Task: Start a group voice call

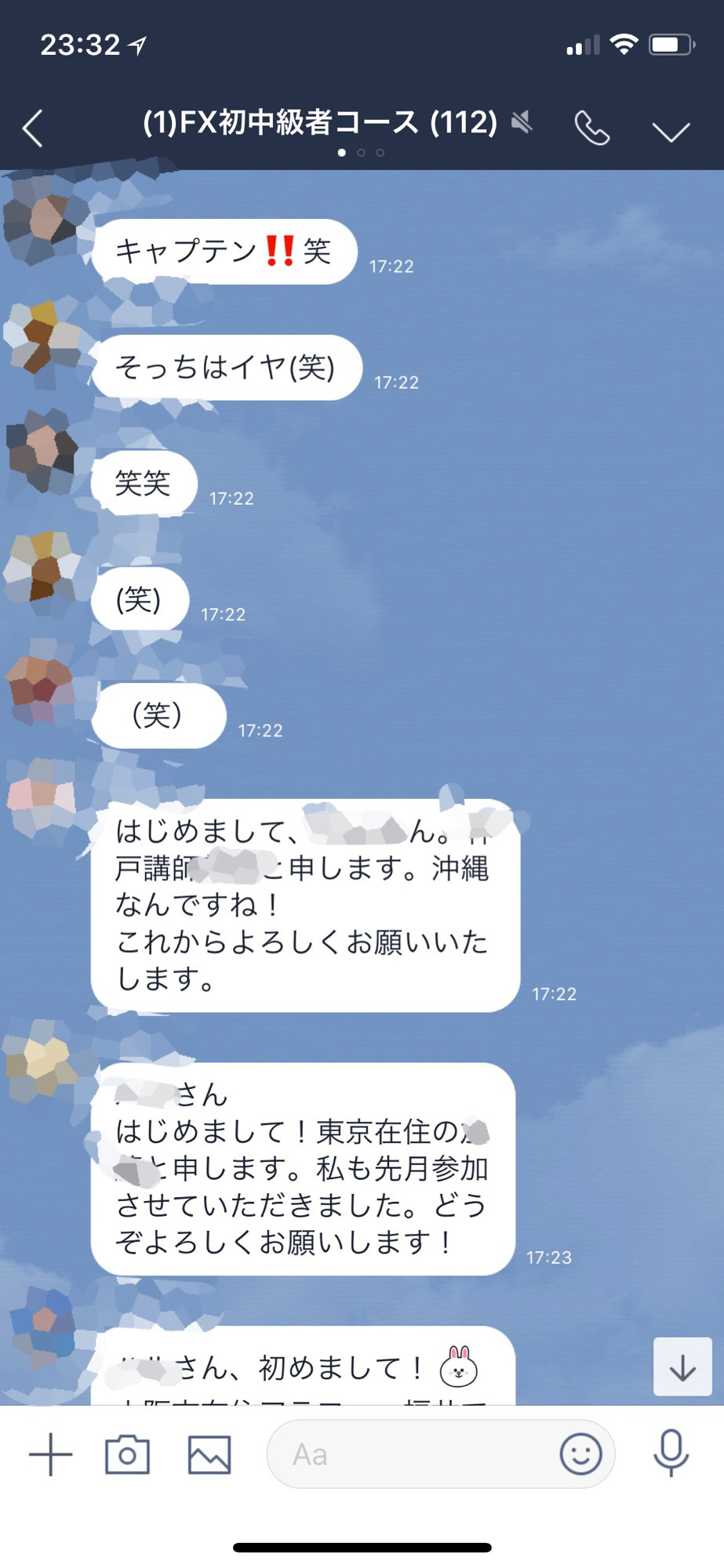Action: (x=591, y=128)
